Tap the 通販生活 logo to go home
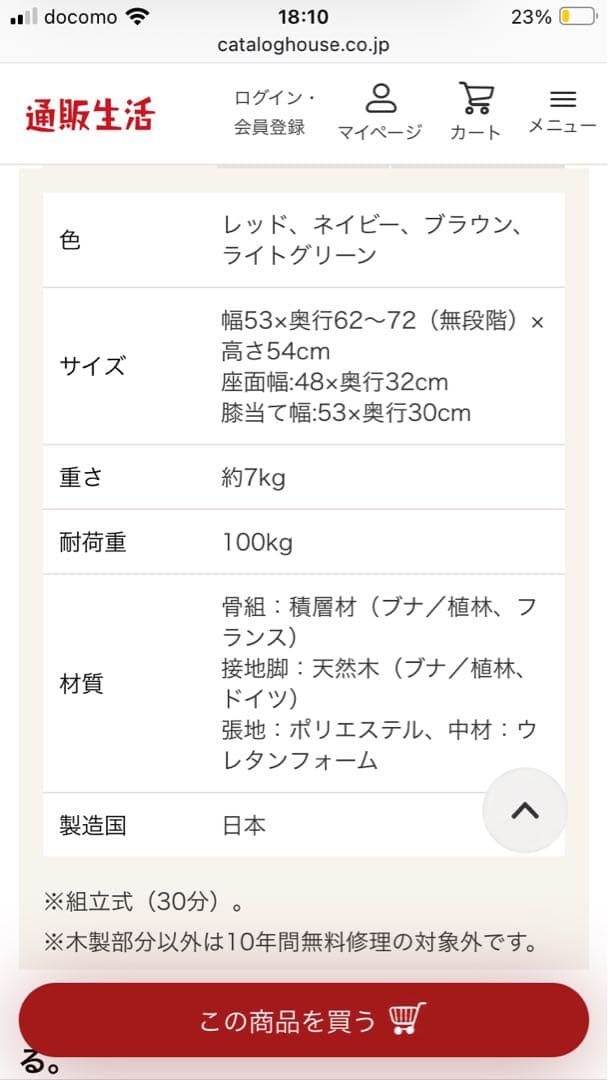This screenshot has height=1080, width=608. coord(90,114)
